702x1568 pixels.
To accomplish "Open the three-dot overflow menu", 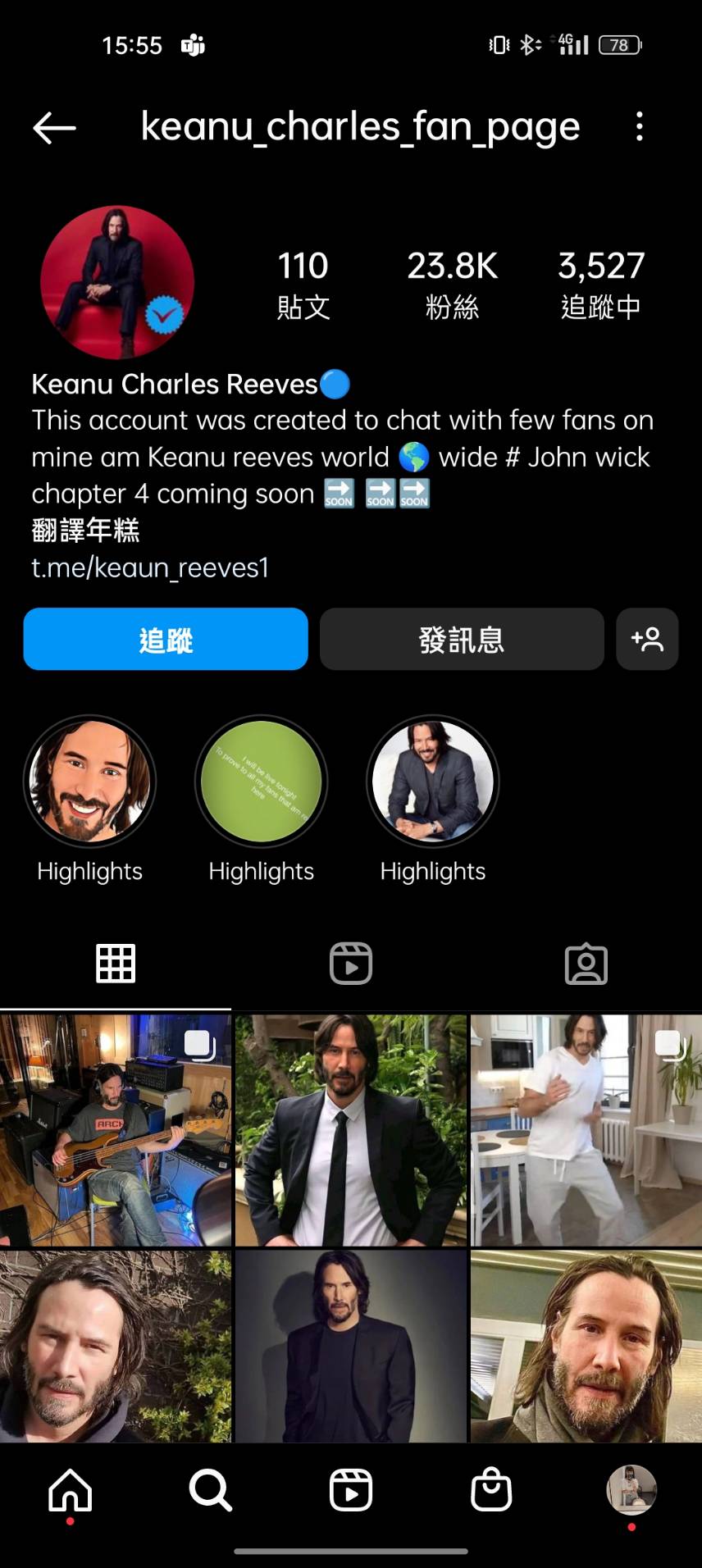I will (640, 127).
